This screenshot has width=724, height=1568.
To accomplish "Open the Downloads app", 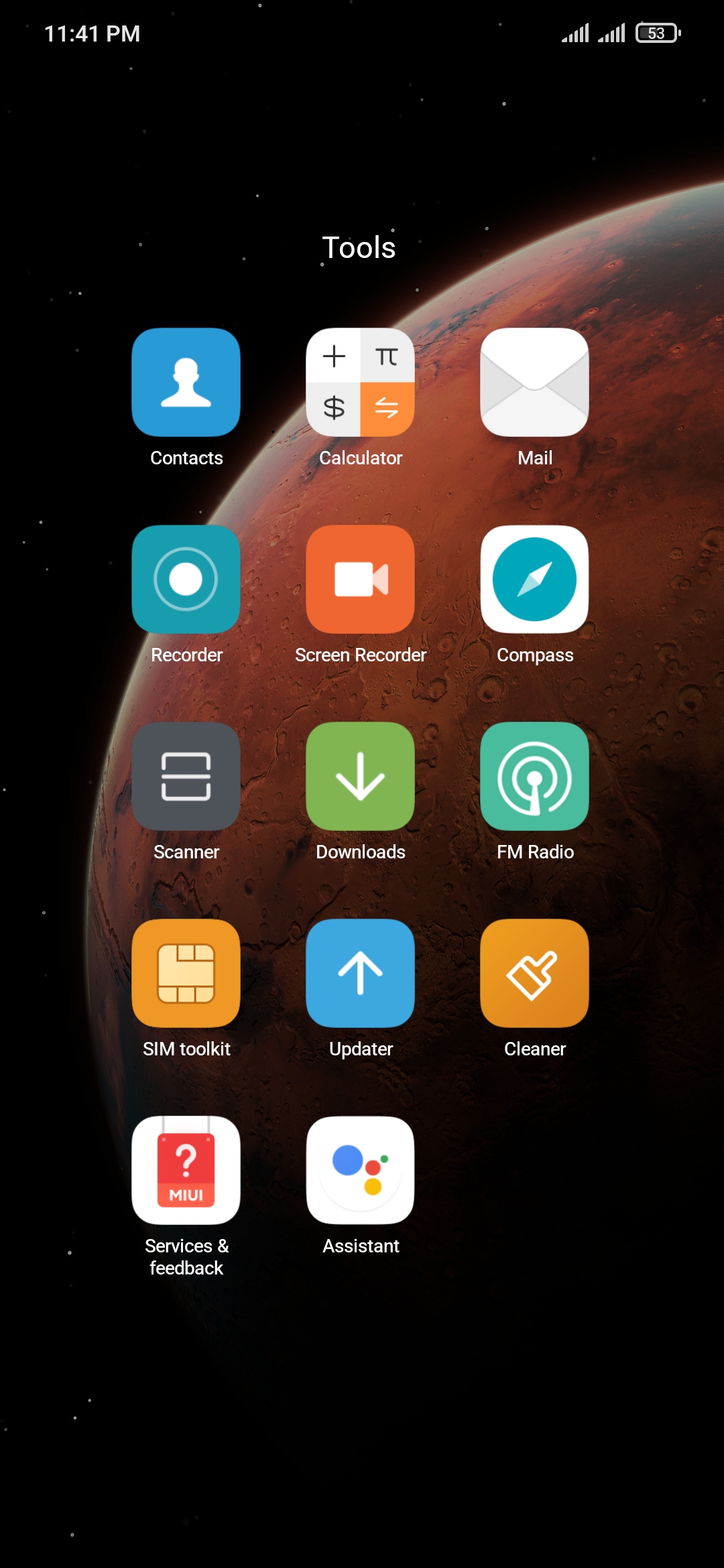I will (360, 777).
